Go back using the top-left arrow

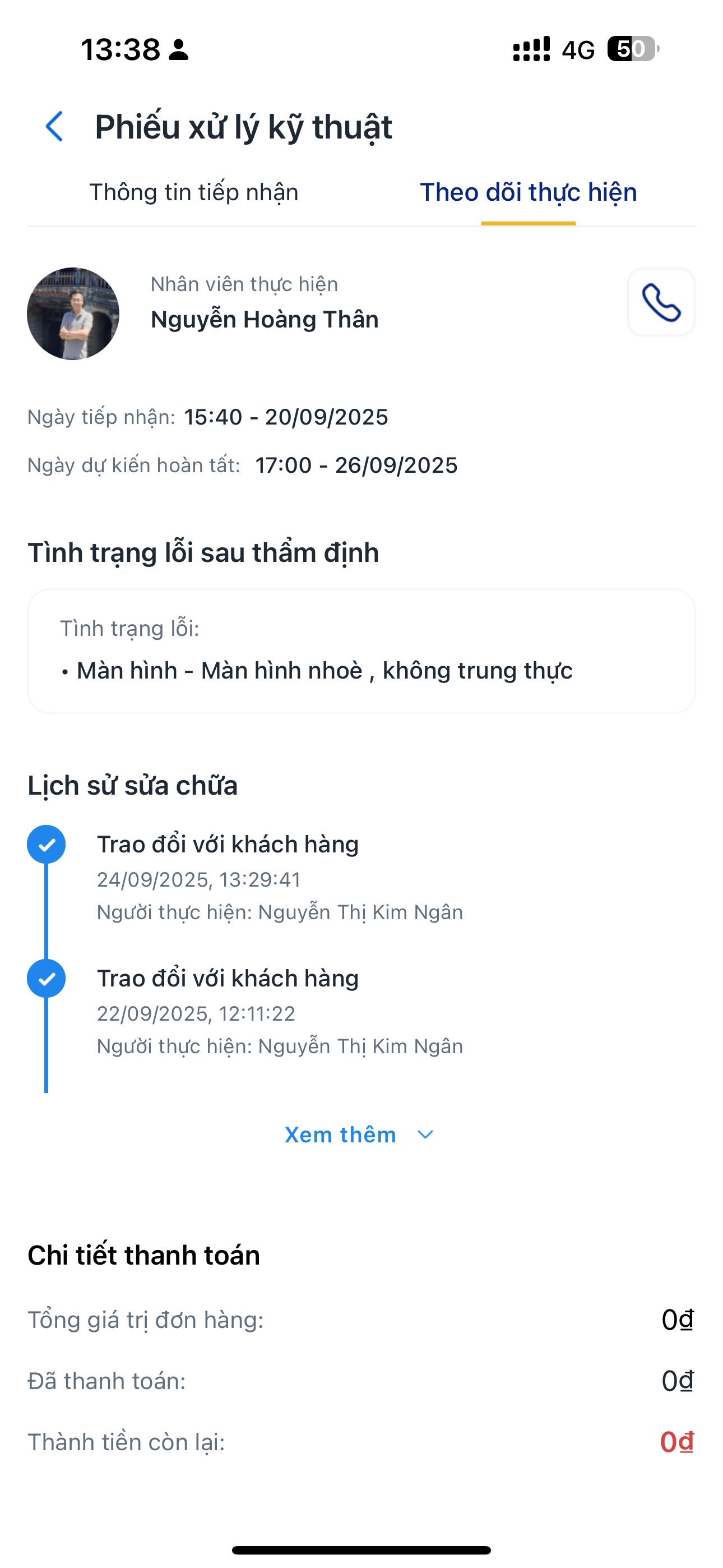pos(55,127)
